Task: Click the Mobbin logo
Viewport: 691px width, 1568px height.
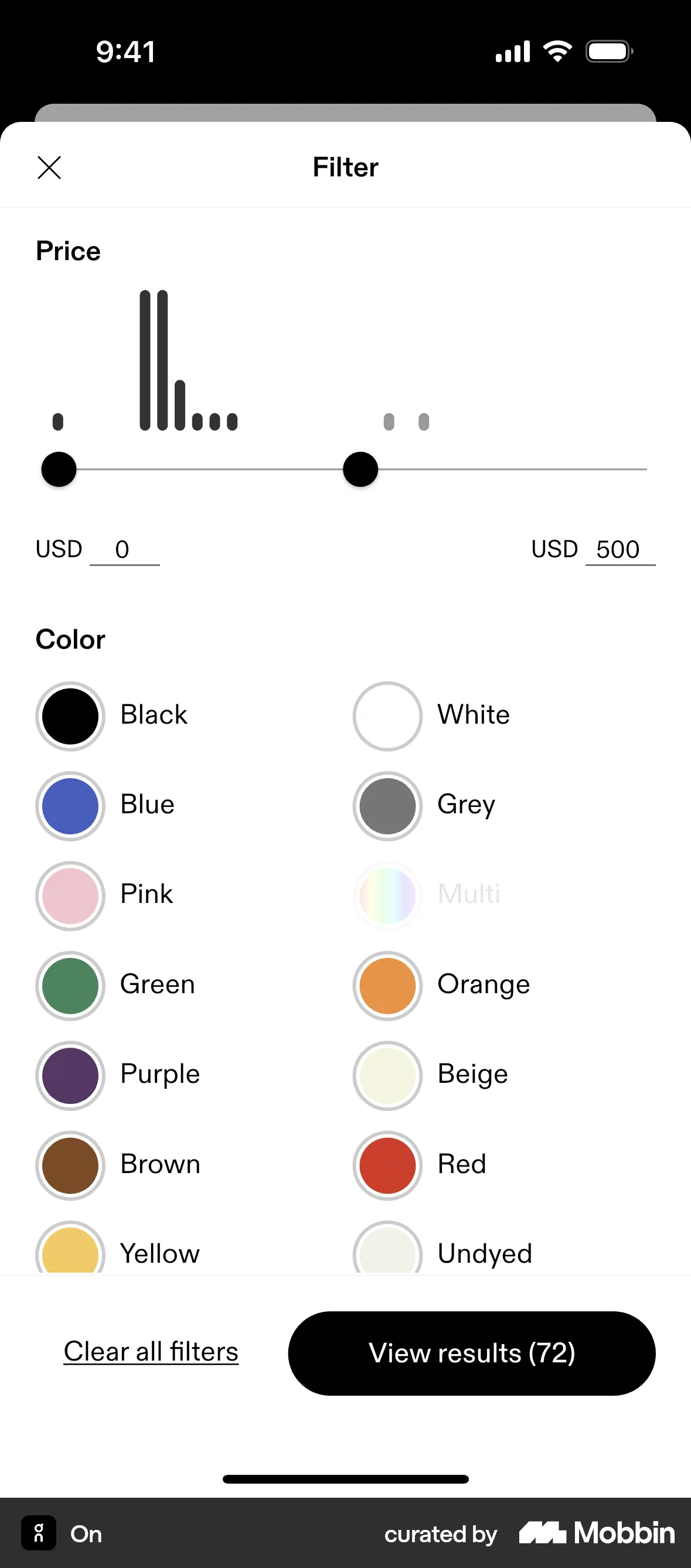Action: (595, 1534)
